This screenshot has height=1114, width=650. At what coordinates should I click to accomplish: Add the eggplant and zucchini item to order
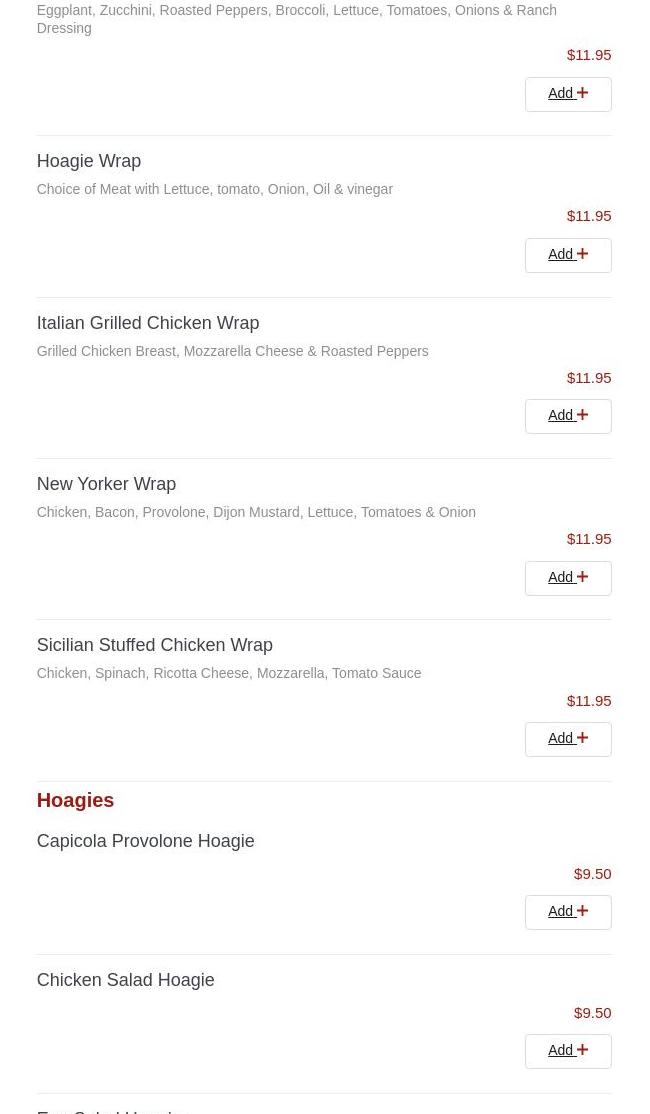click(567, 94)
